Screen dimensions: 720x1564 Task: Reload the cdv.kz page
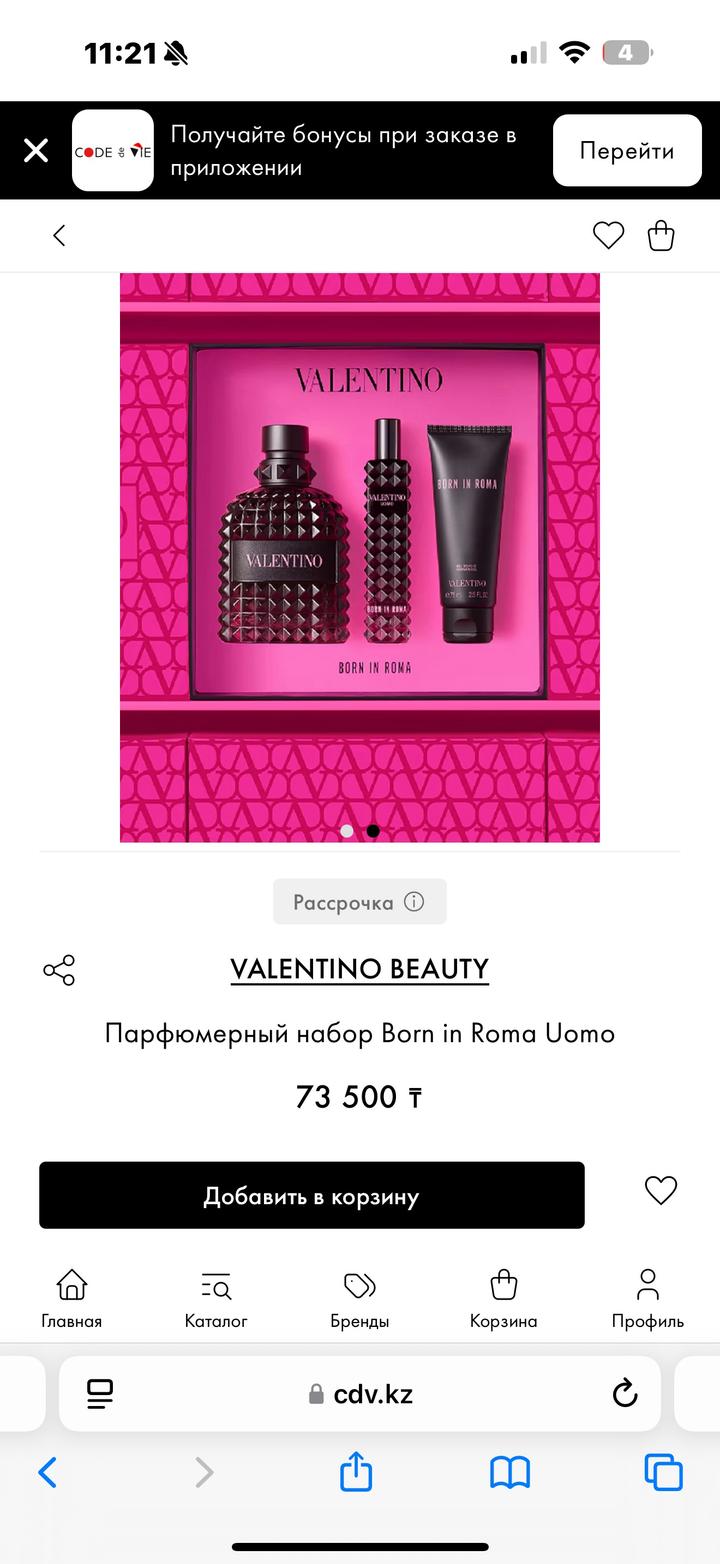[625, 1393]
